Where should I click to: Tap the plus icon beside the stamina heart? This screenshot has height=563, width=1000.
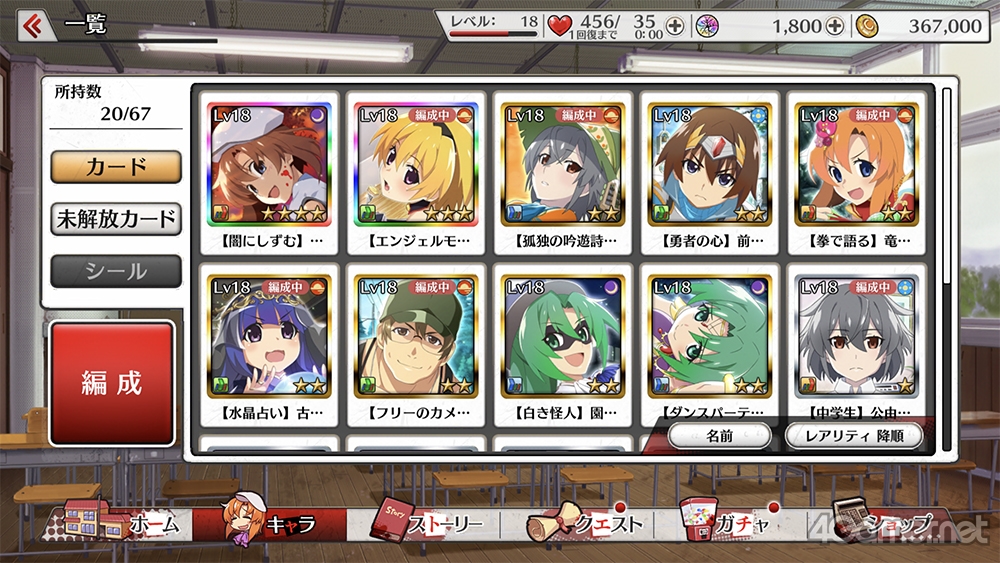tap(675, 26)
